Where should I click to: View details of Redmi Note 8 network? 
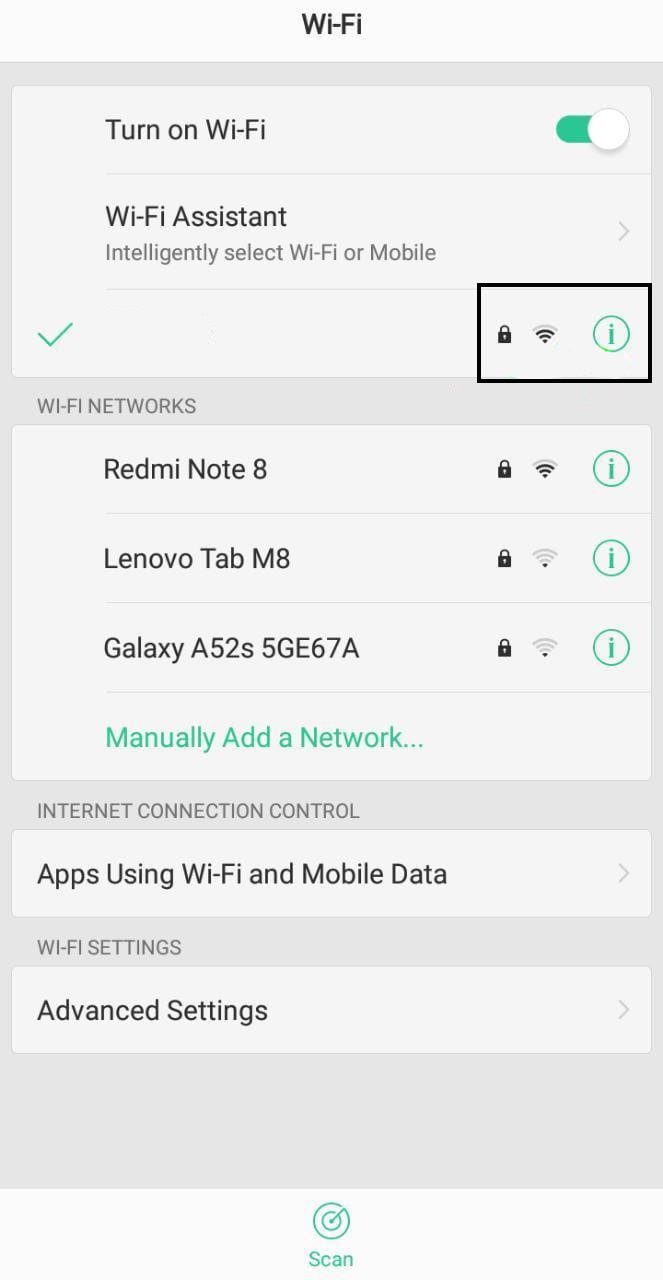coord(611,469)
